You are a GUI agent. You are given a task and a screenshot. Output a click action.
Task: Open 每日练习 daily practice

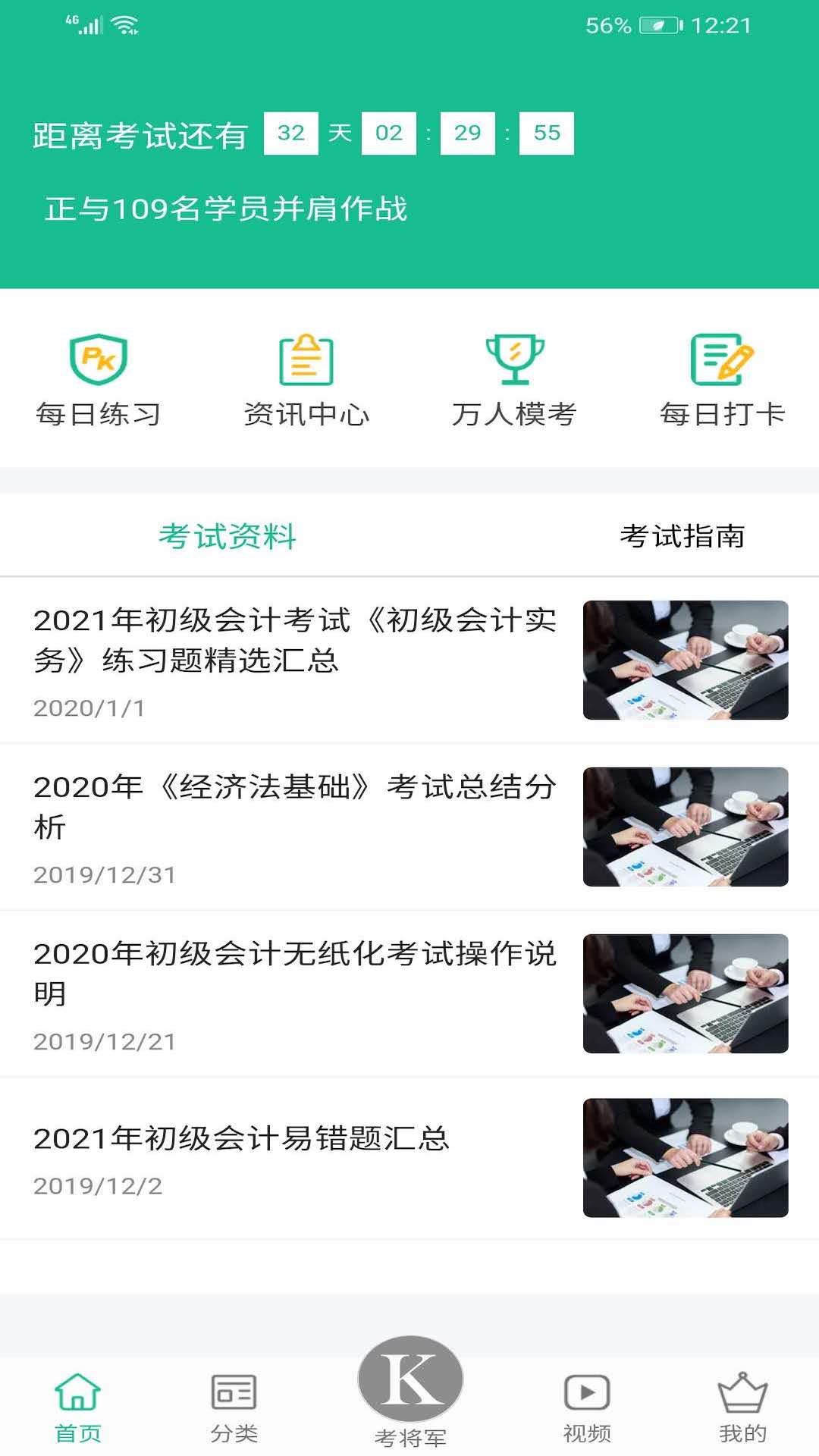coord(99,381)
